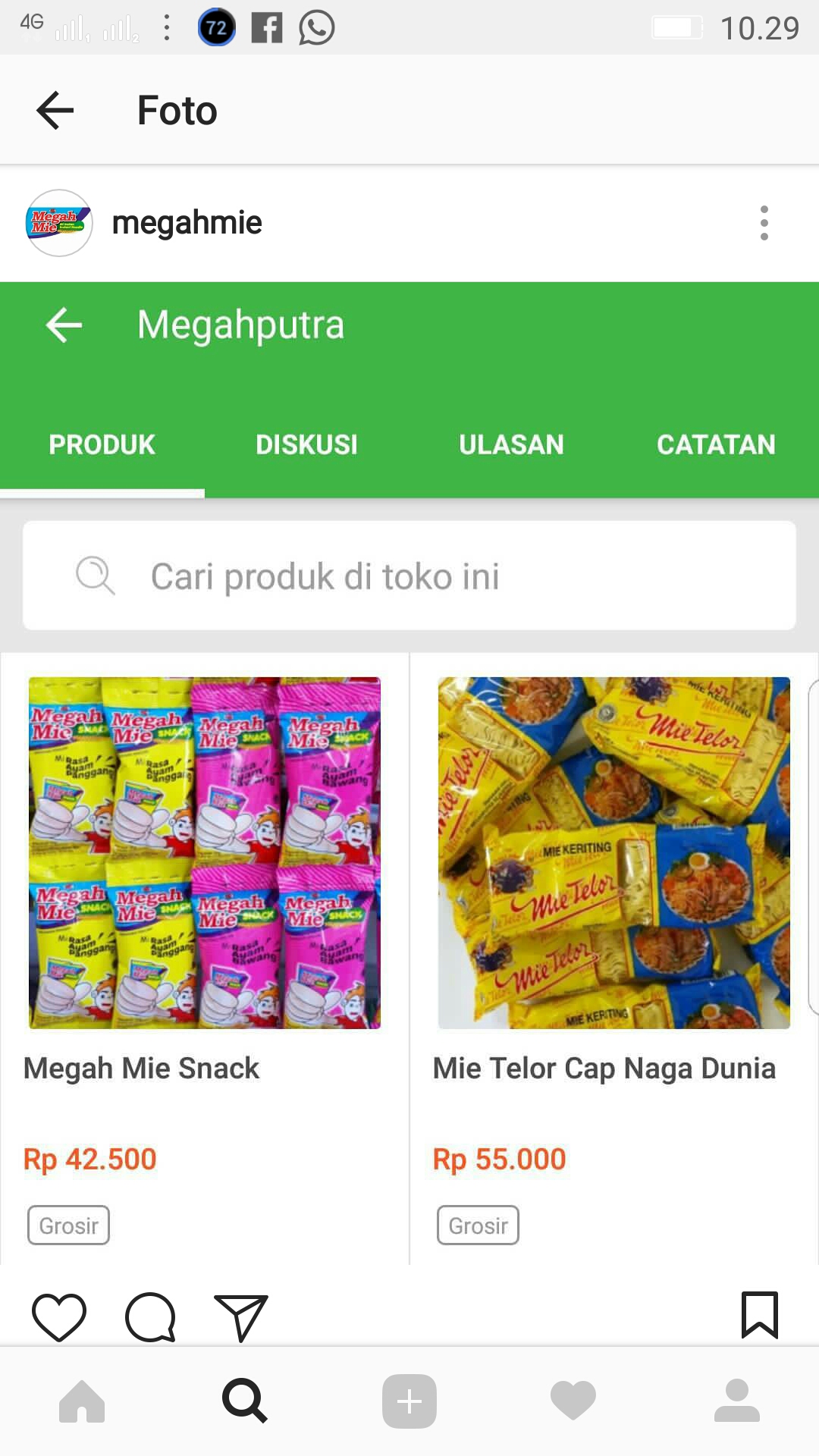Open the megahmie profile
Image resolution: width=819 pixels, height=1456 pixels.
(x=186, y=223)
